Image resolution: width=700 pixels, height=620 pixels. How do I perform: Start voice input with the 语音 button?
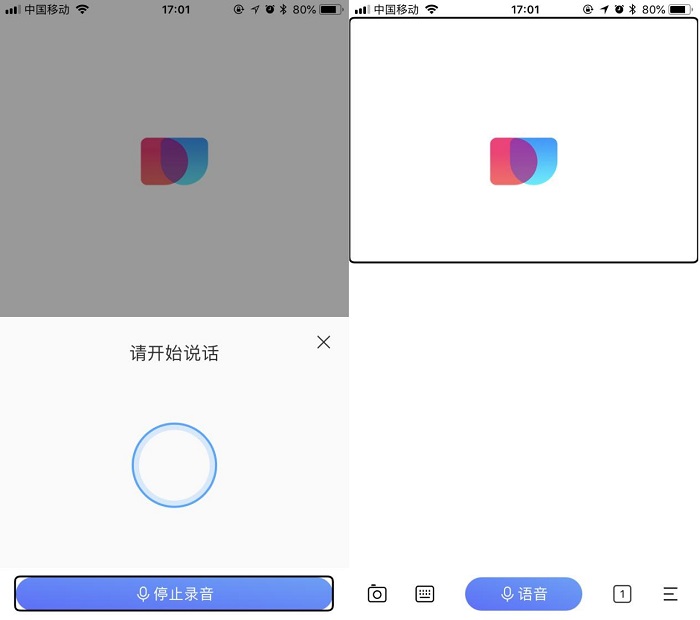(x=523, y=594)
